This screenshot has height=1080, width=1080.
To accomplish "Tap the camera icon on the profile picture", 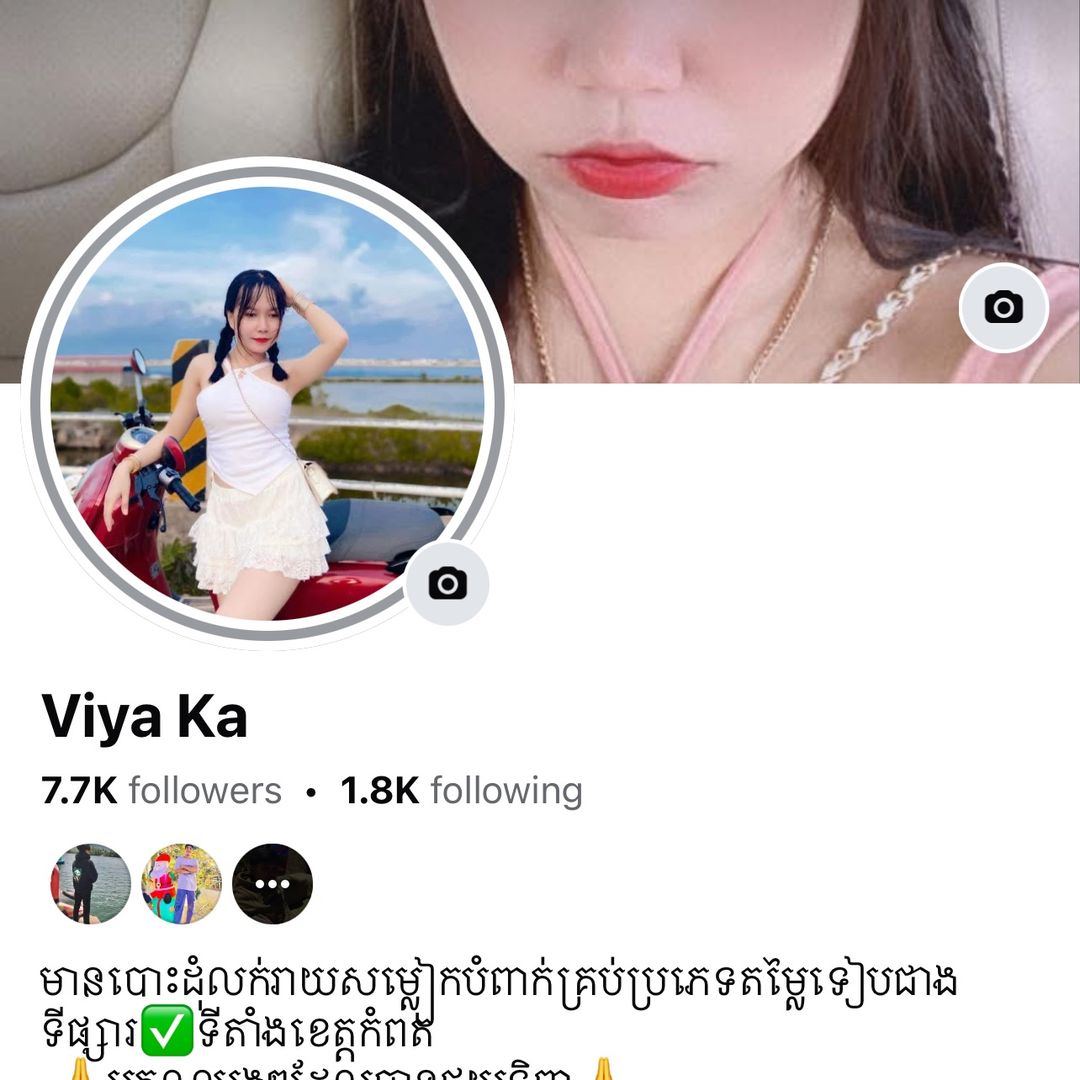I will click(x=447, y=583).
